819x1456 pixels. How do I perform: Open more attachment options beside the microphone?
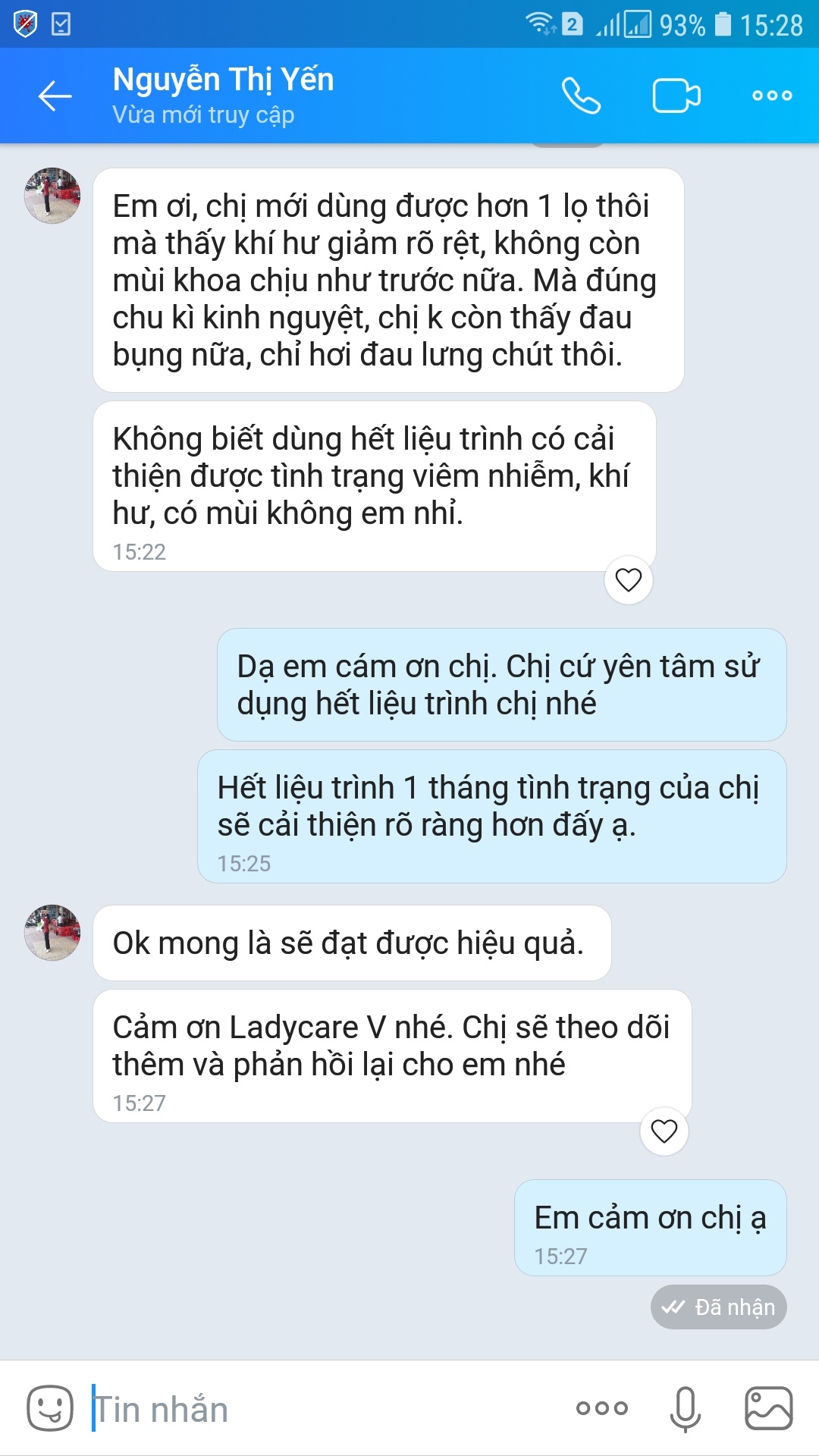[601, 1408]
